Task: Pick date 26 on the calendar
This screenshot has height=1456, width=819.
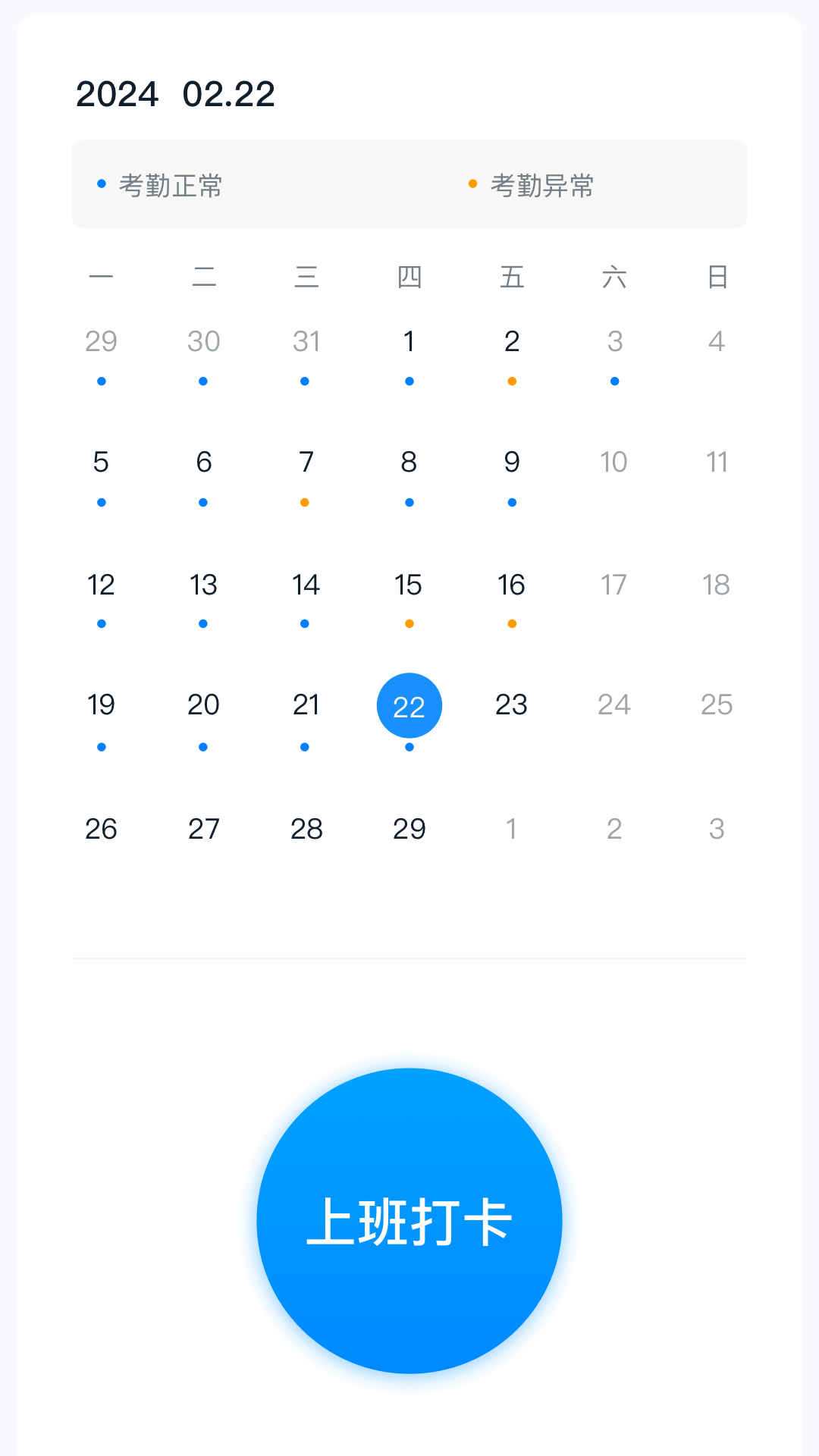Action: 101,829
